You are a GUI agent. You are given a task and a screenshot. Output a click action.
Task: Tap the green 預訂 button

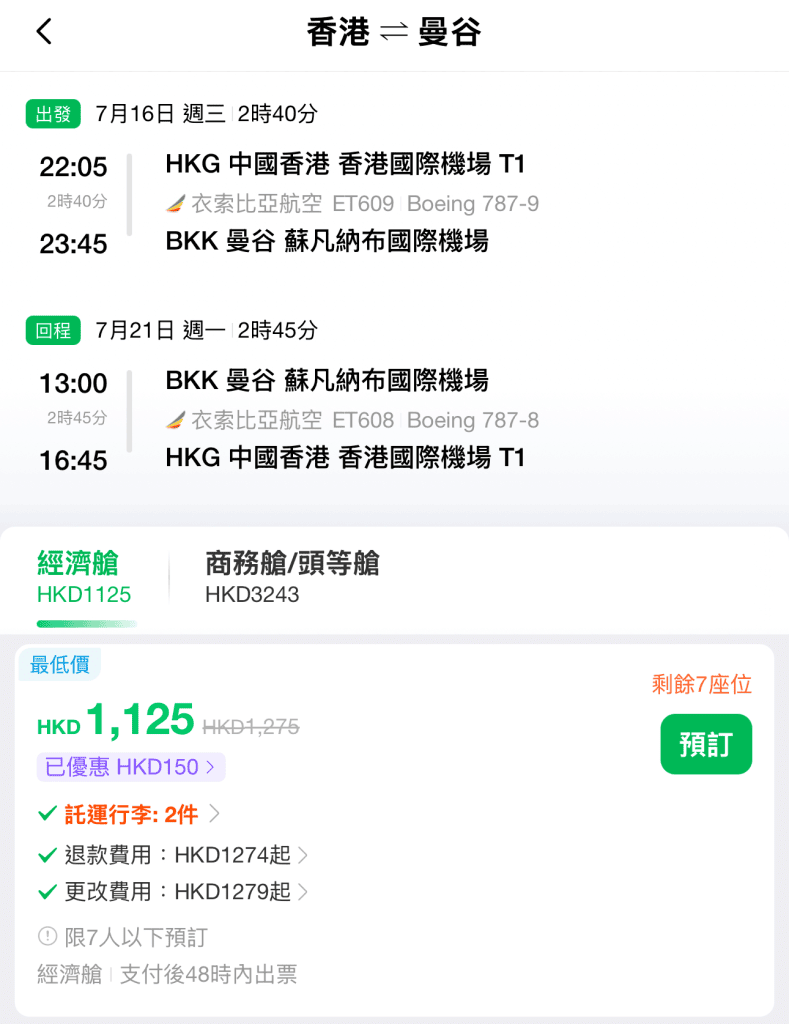(x=705, y=744)
